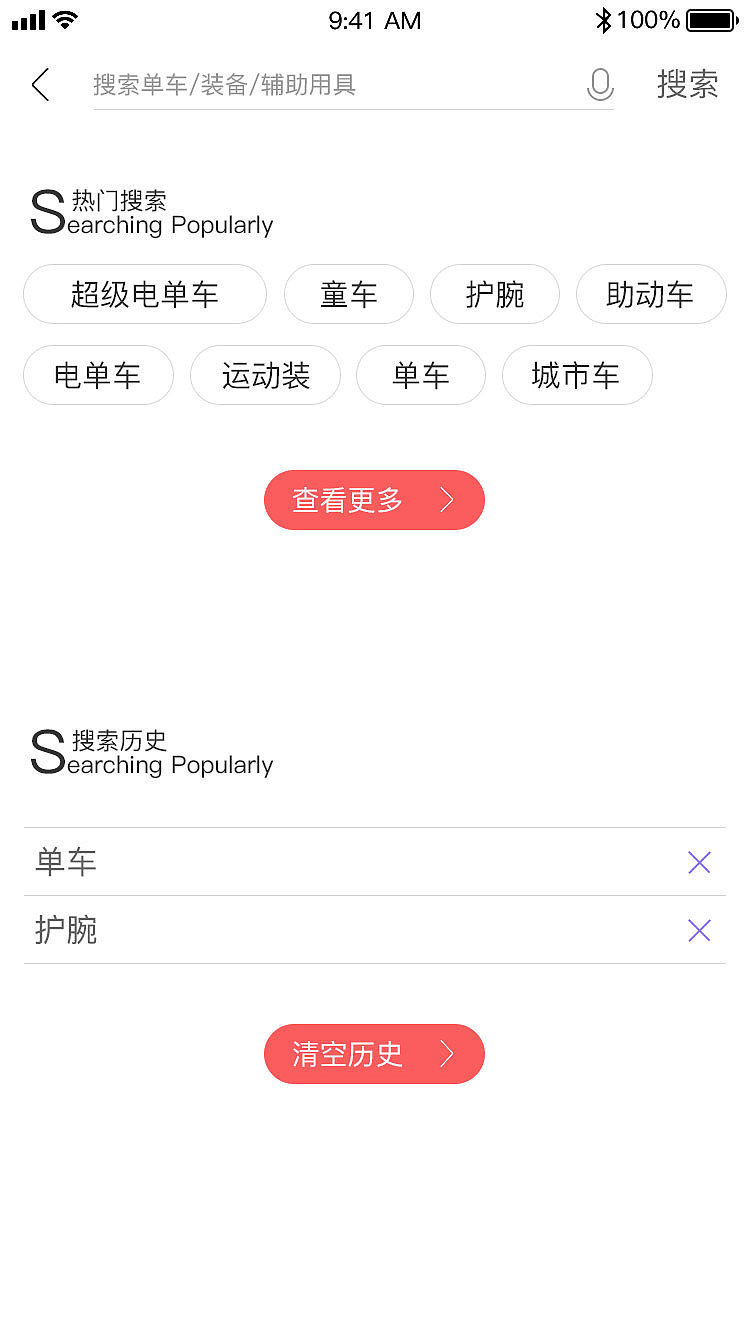
Task: Select the 童车 hot search tag
Action: pos(348,294)
